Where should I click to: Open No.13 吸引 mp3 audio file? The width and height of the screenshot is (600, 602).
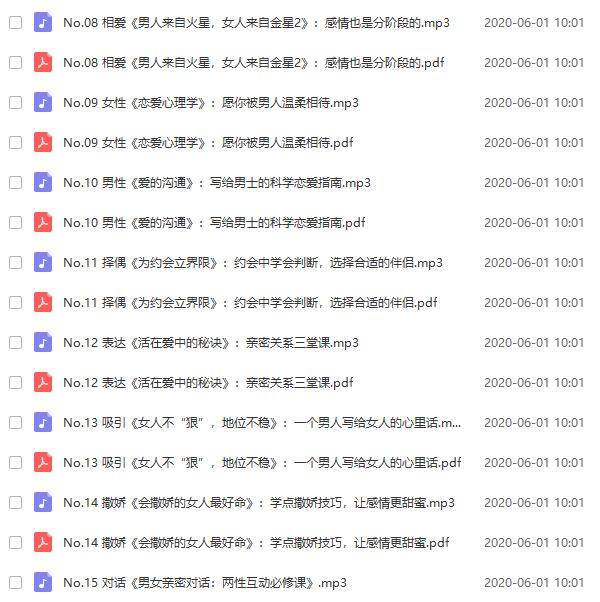[262, 422]
